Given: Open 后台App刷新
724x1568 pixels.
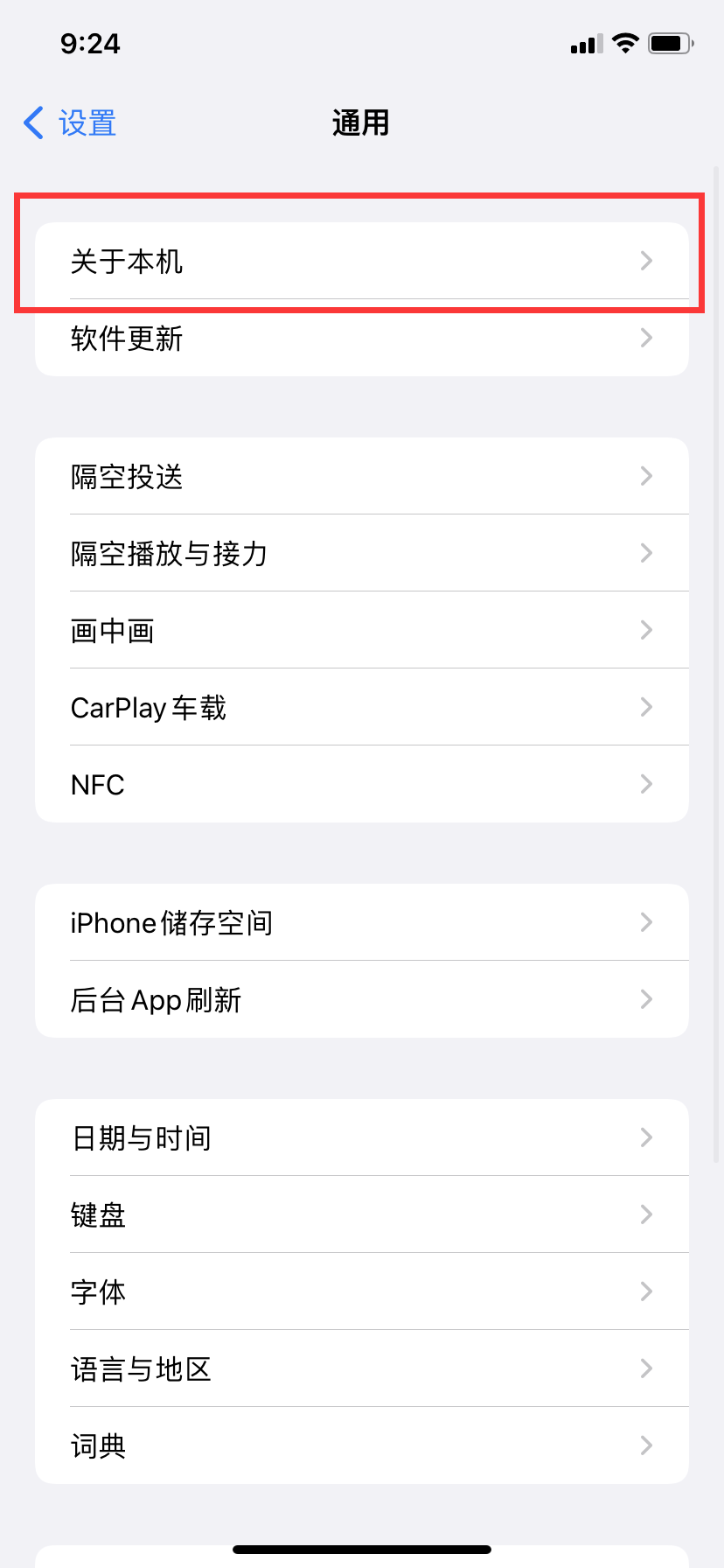Looking at the screenshot, I should point(361,999).
